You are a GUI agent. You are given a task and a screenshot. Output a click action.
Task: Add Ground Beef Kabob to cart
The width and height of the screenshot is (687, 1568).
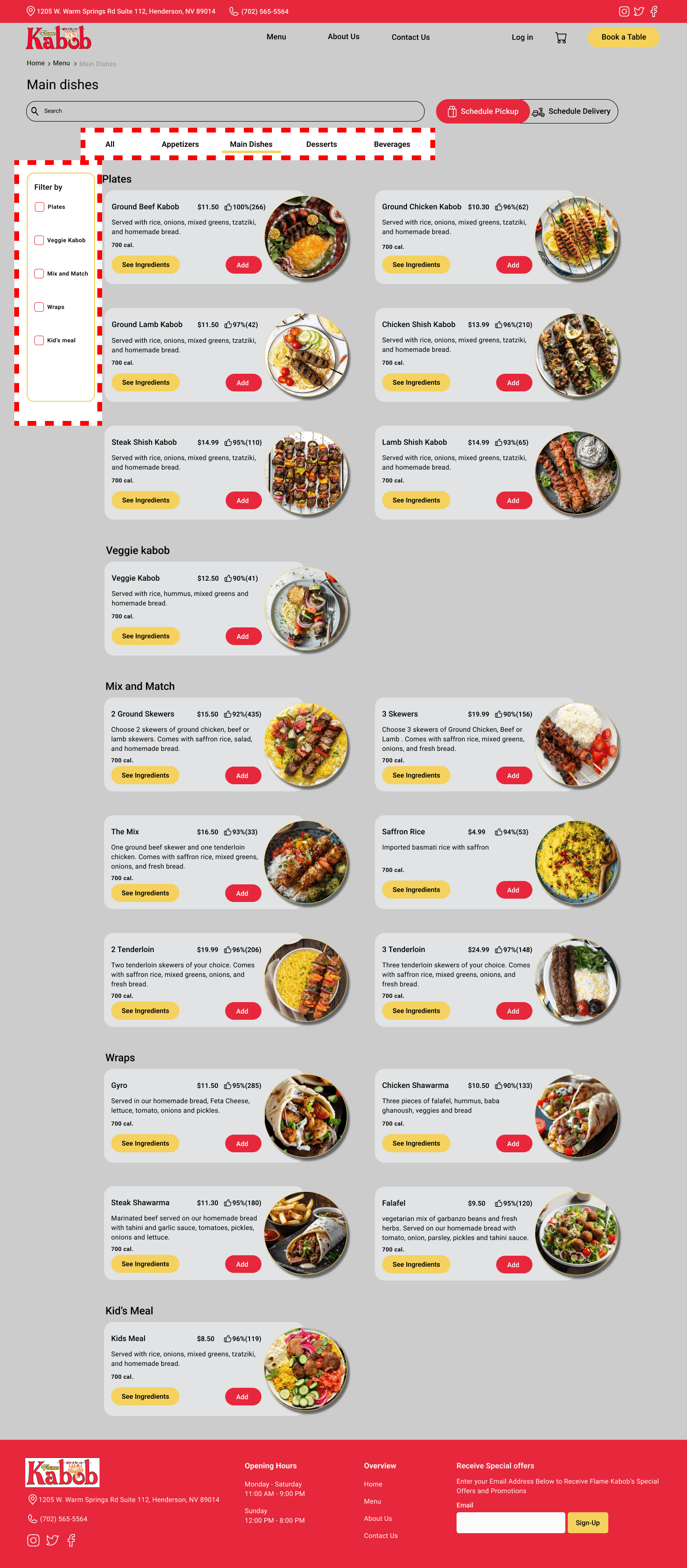click(243, 265)
